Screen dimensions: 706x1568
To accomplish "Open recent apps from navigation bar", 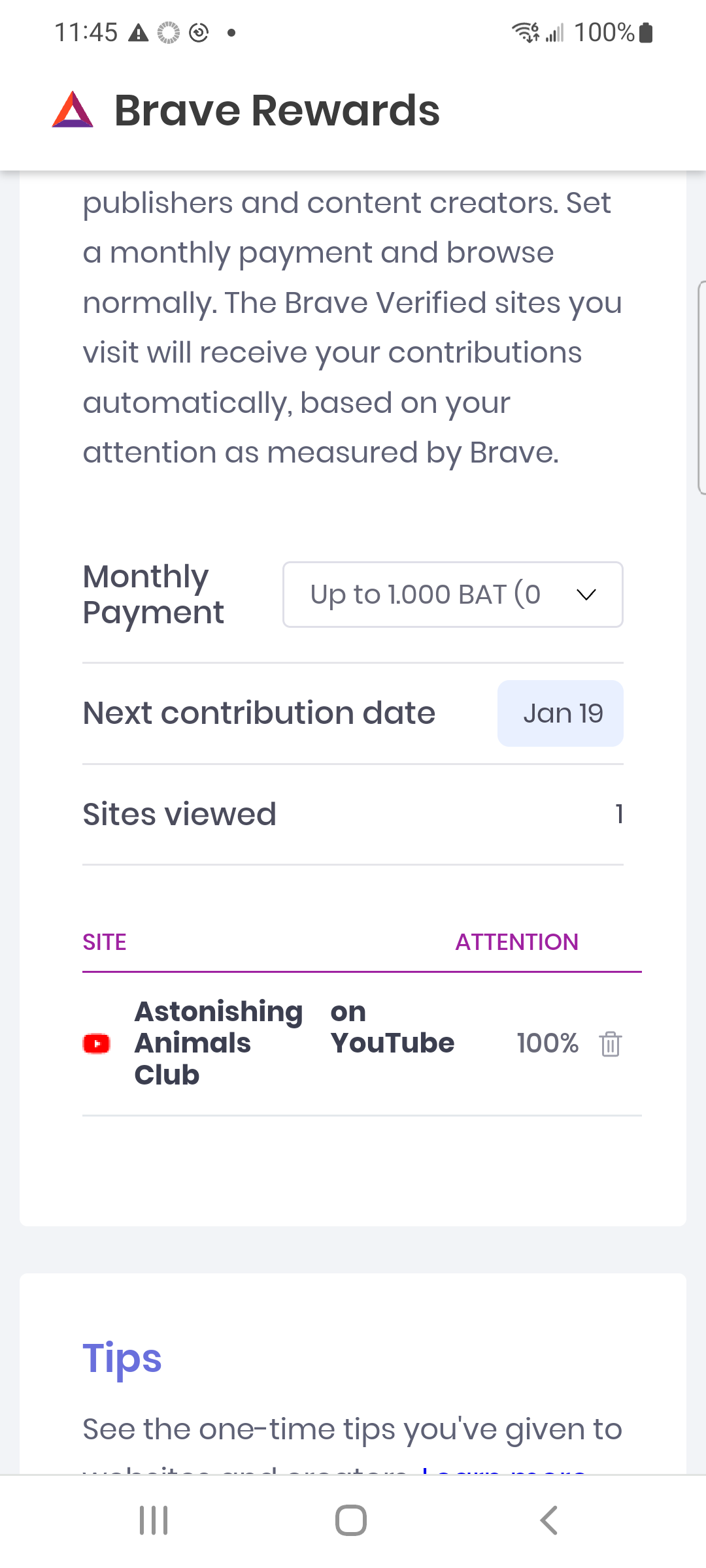I will tap(152, 1520).
